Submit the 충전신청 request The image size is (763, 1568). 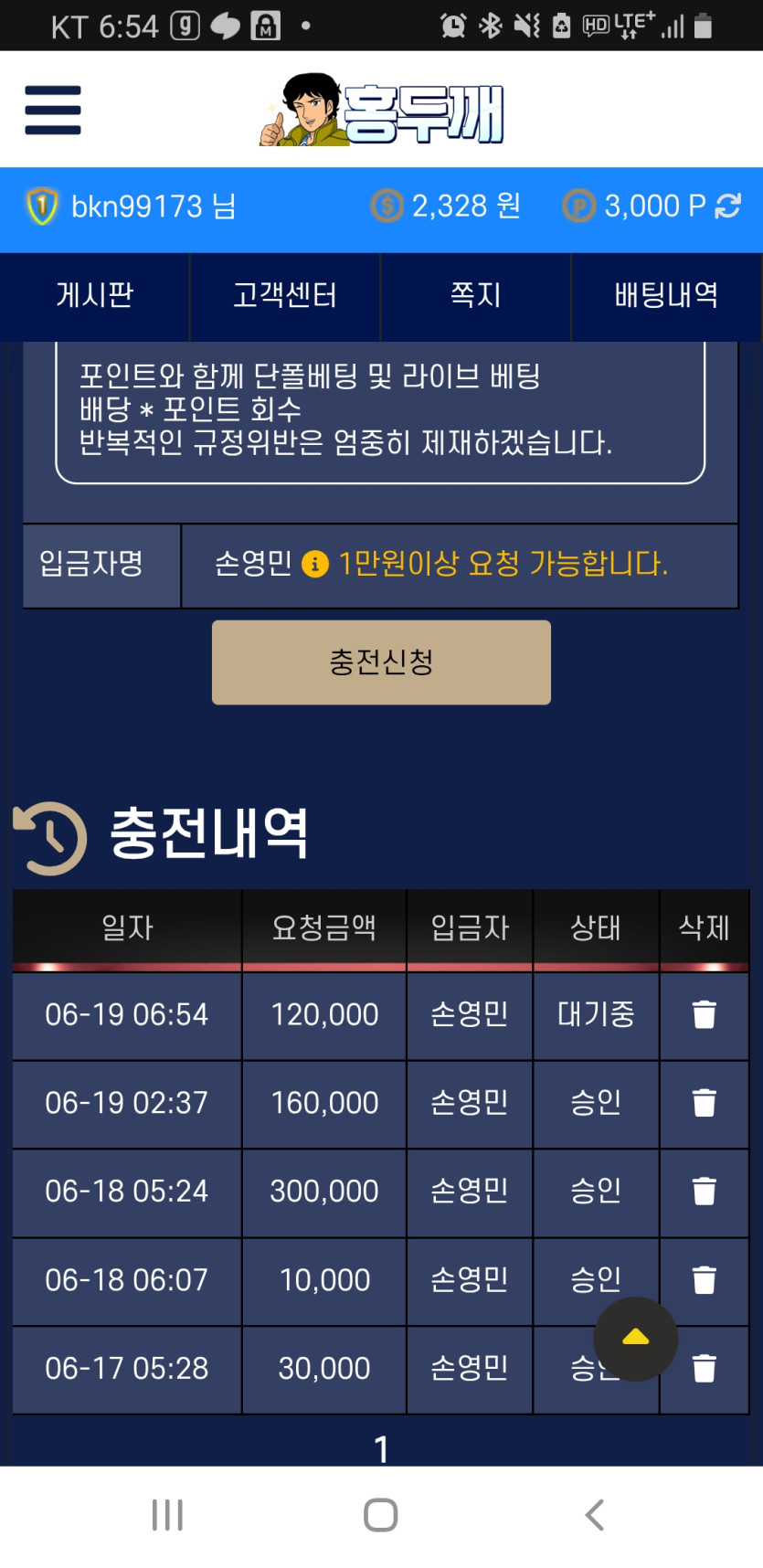click(x=381, y=662)
